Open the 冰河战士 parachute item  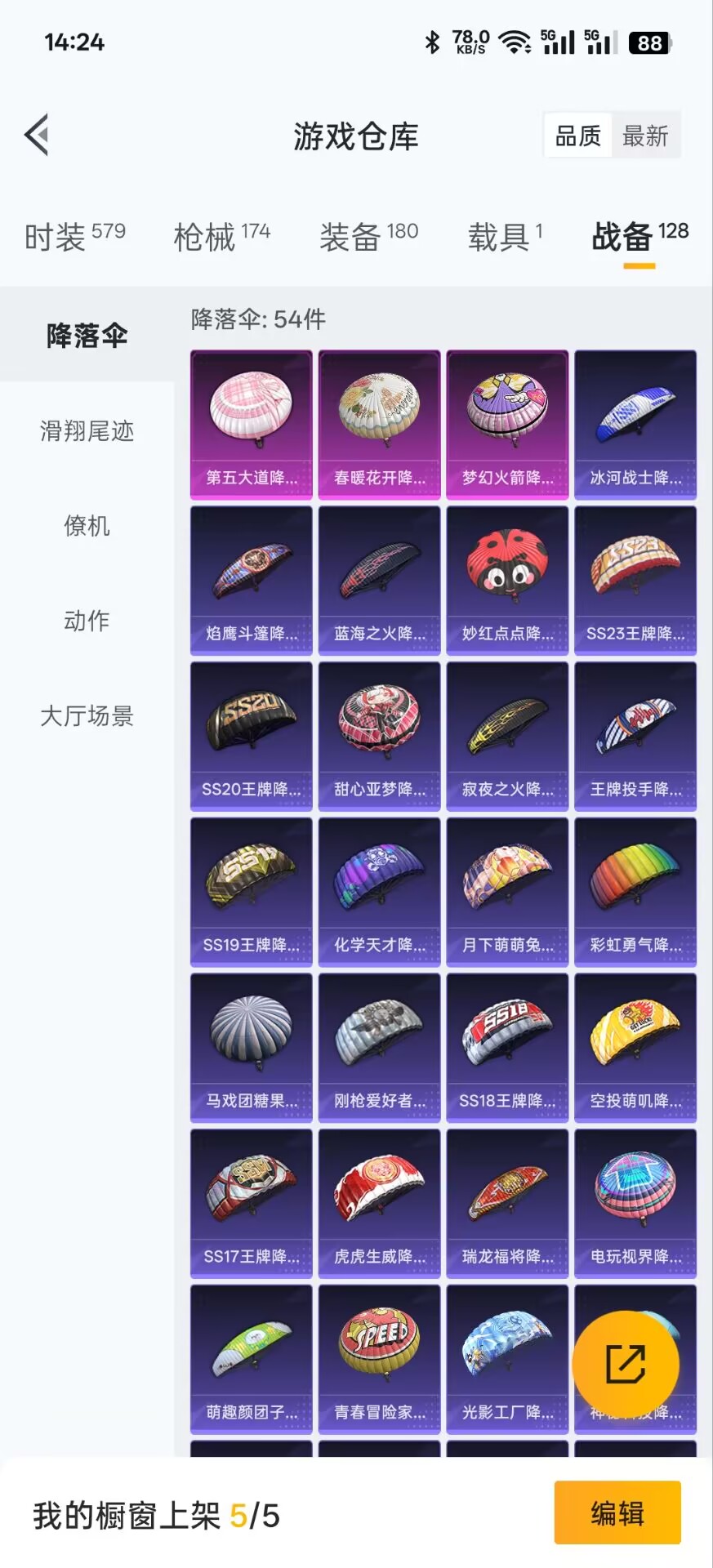pyautogui.click(x=635, y=425)
